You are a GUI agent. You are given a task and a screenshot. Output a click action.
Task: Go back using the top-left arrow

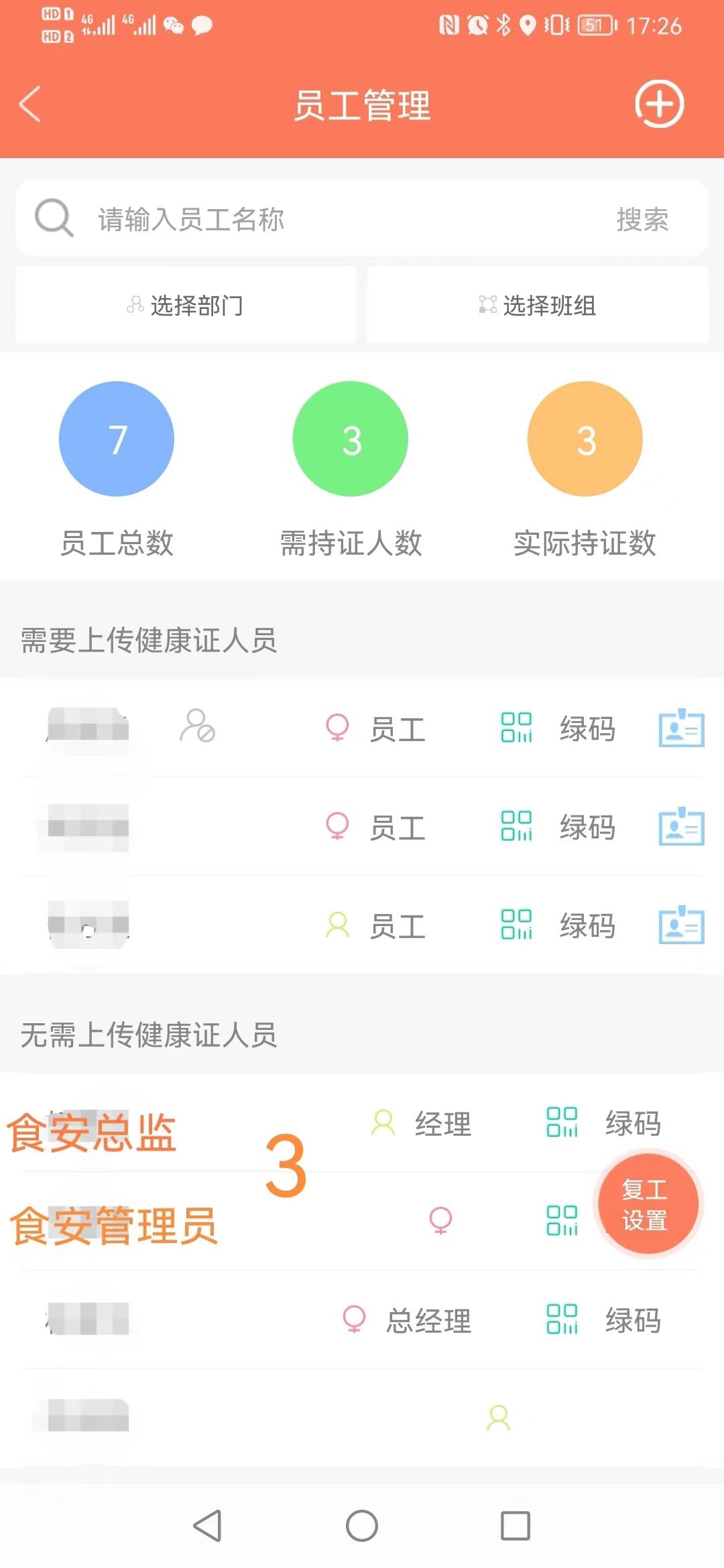tap(31, 104)
